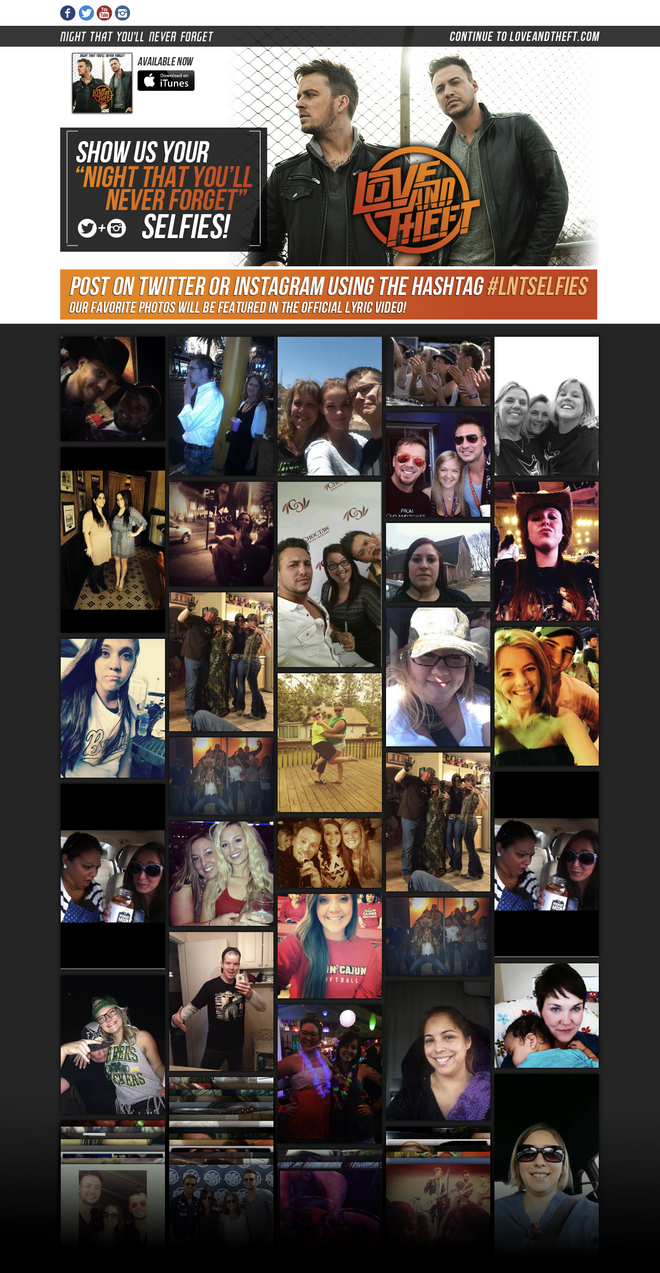The image size is (660, 1273).
Task: Open the photo of two women in a hallway
Action: [112, 538]
